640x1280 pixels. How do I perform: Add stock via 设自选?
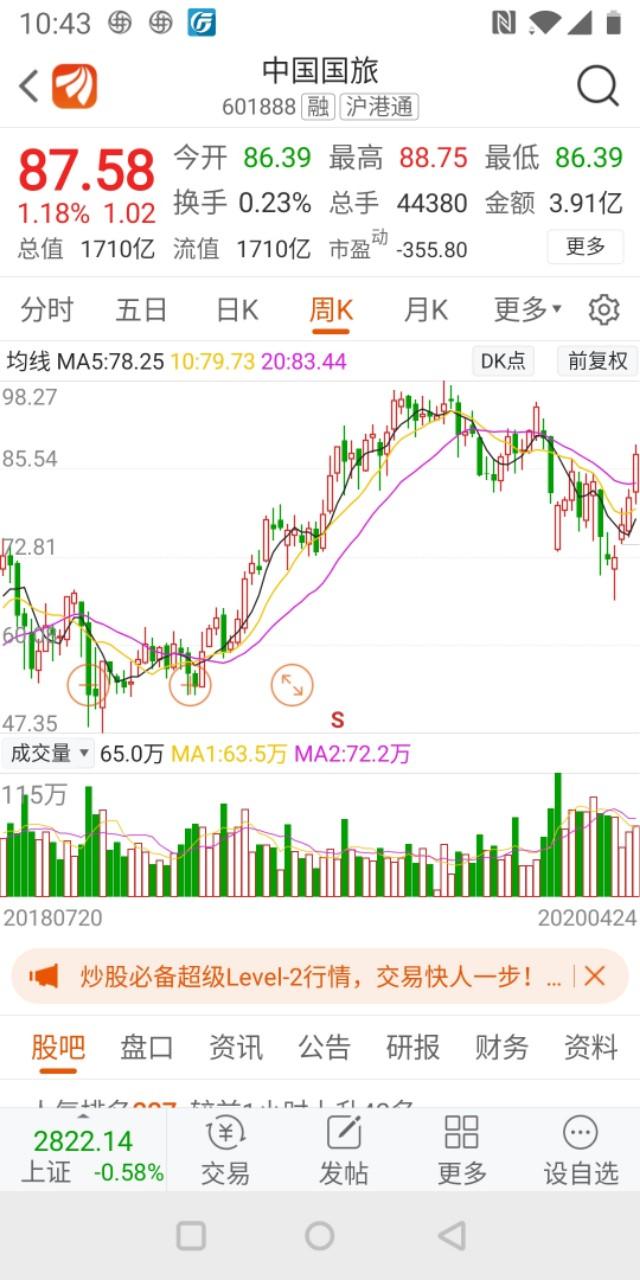581,1150
